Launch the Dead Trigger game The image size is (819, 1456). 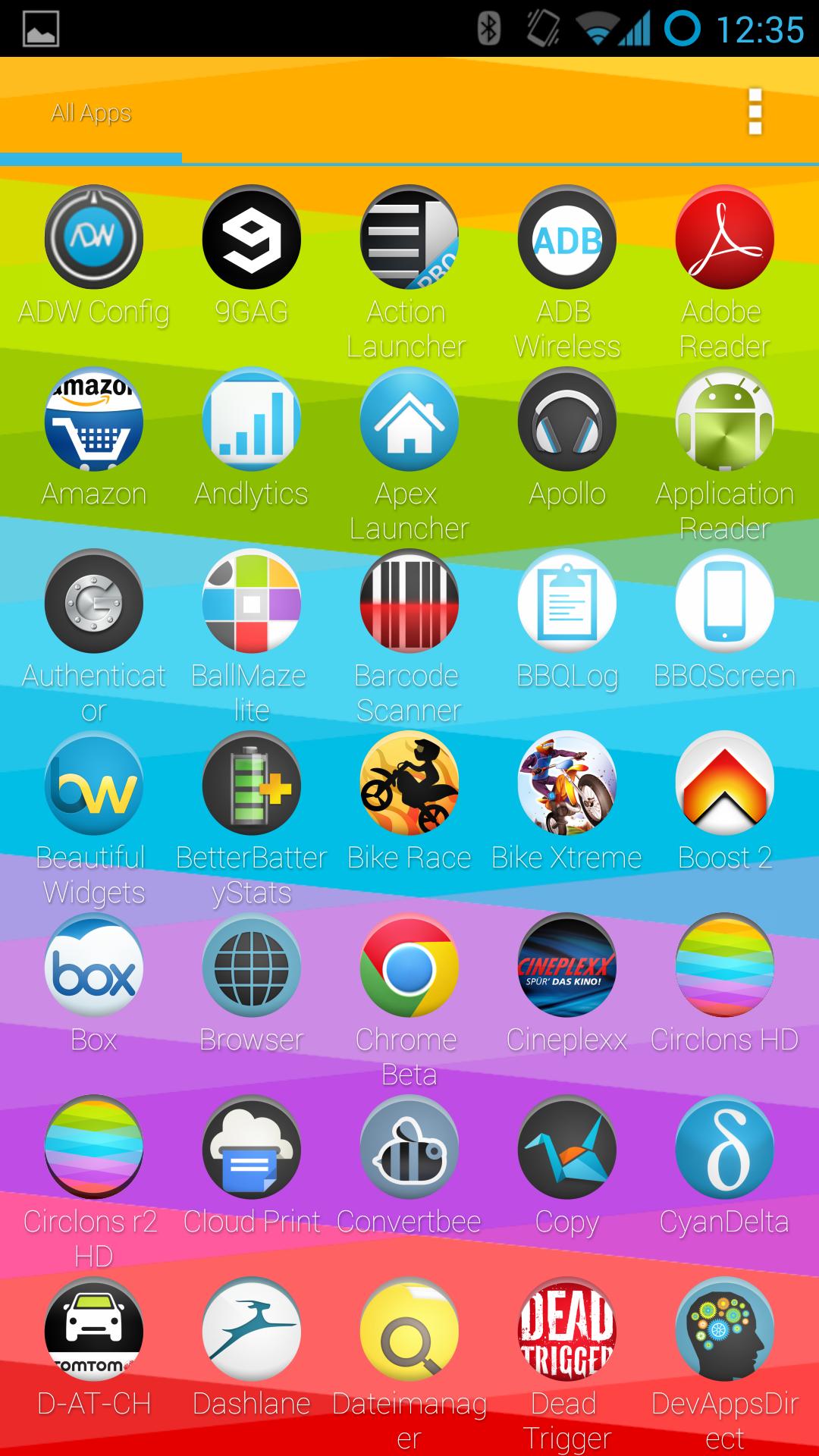(566, 1331)
